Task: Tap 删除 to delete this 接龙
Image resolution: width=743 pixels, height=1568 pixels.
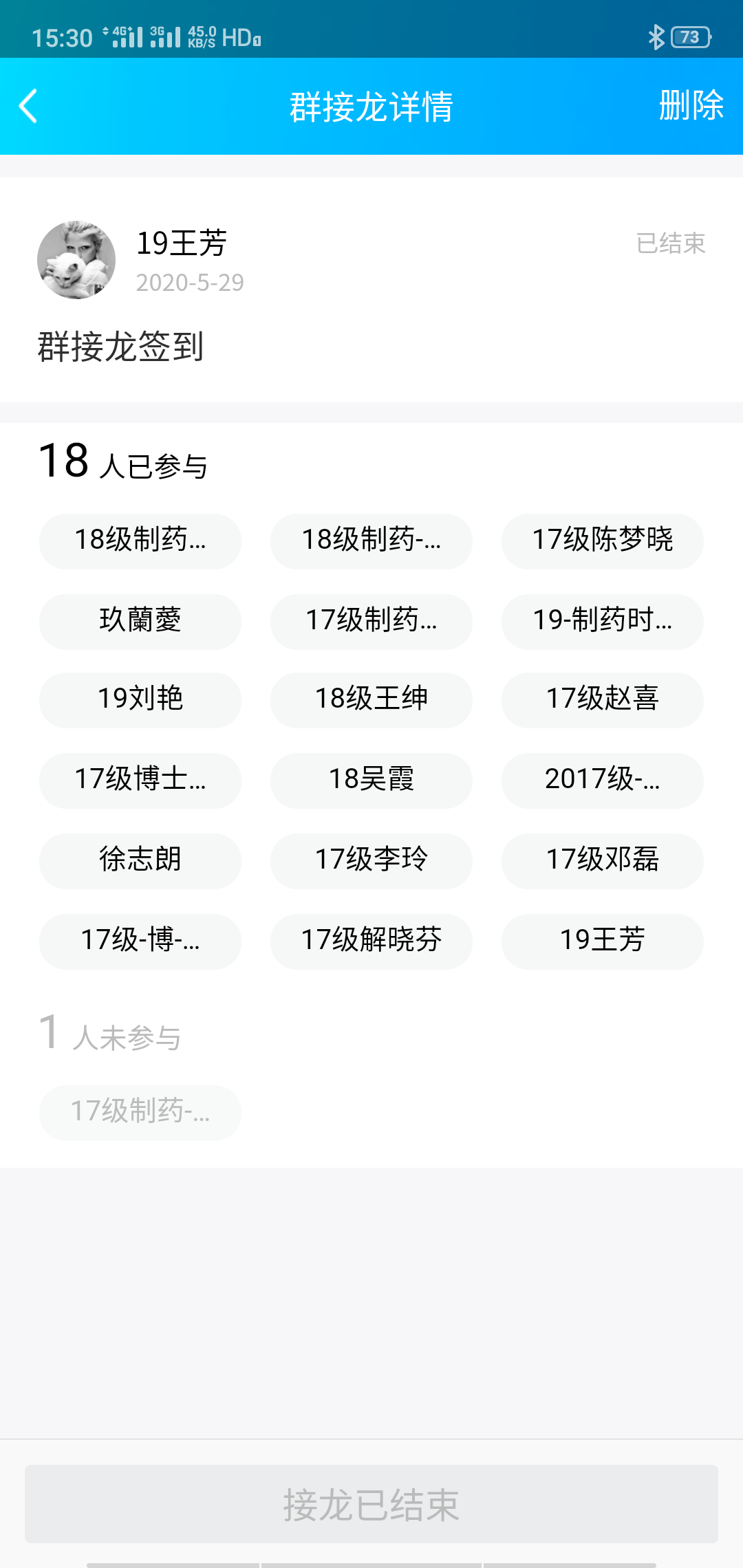Action: 691,106
